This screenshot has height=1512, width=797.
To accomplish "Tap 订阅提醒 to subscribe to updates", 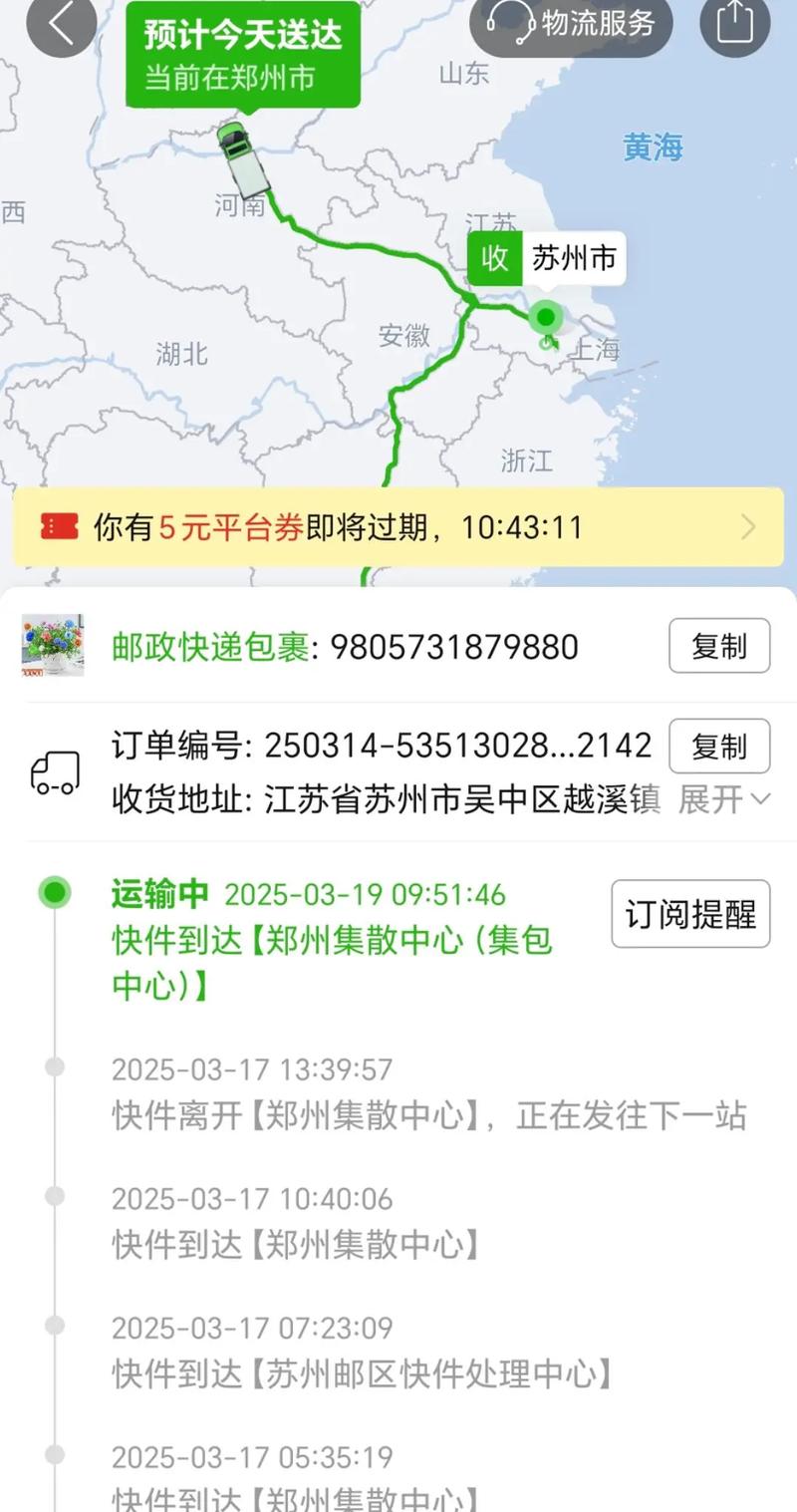I will 690,913.
